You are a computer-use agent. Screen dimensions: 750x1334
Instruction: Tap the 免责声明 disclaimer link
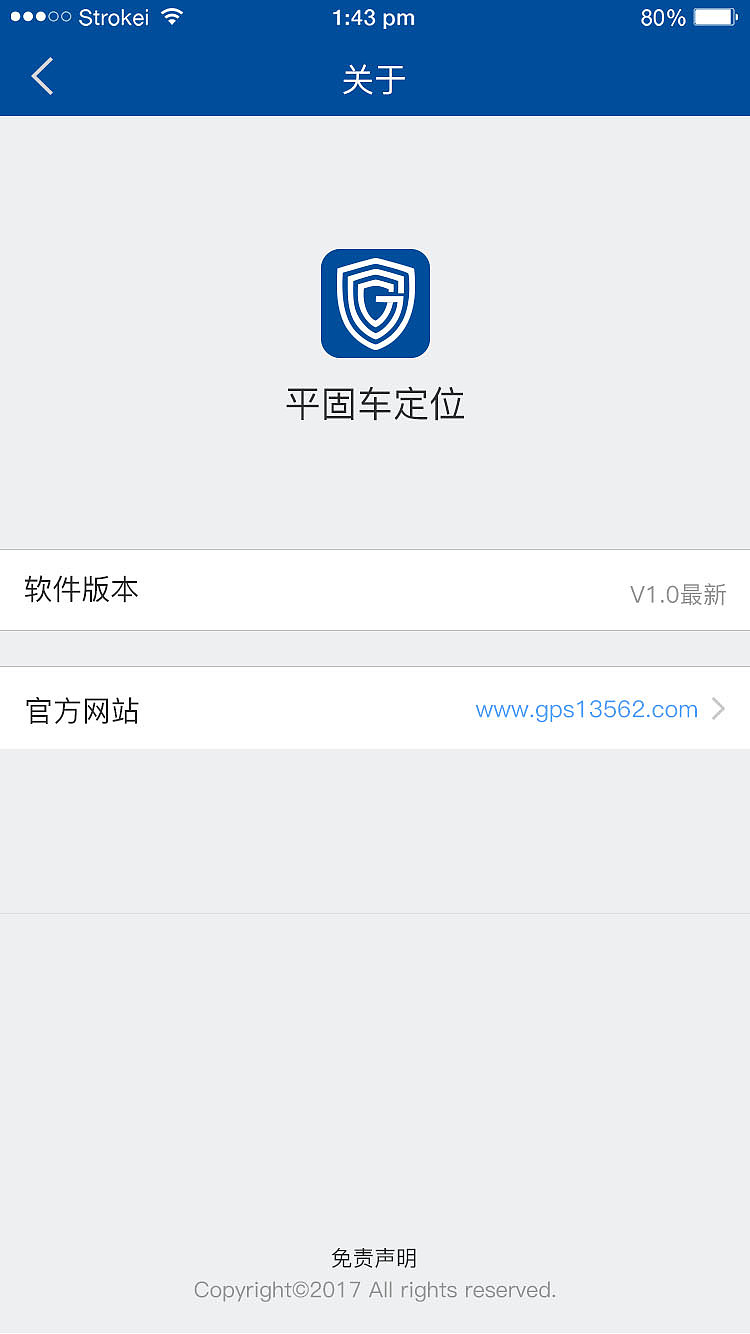pyautogui.click(x=375, y=1258)
